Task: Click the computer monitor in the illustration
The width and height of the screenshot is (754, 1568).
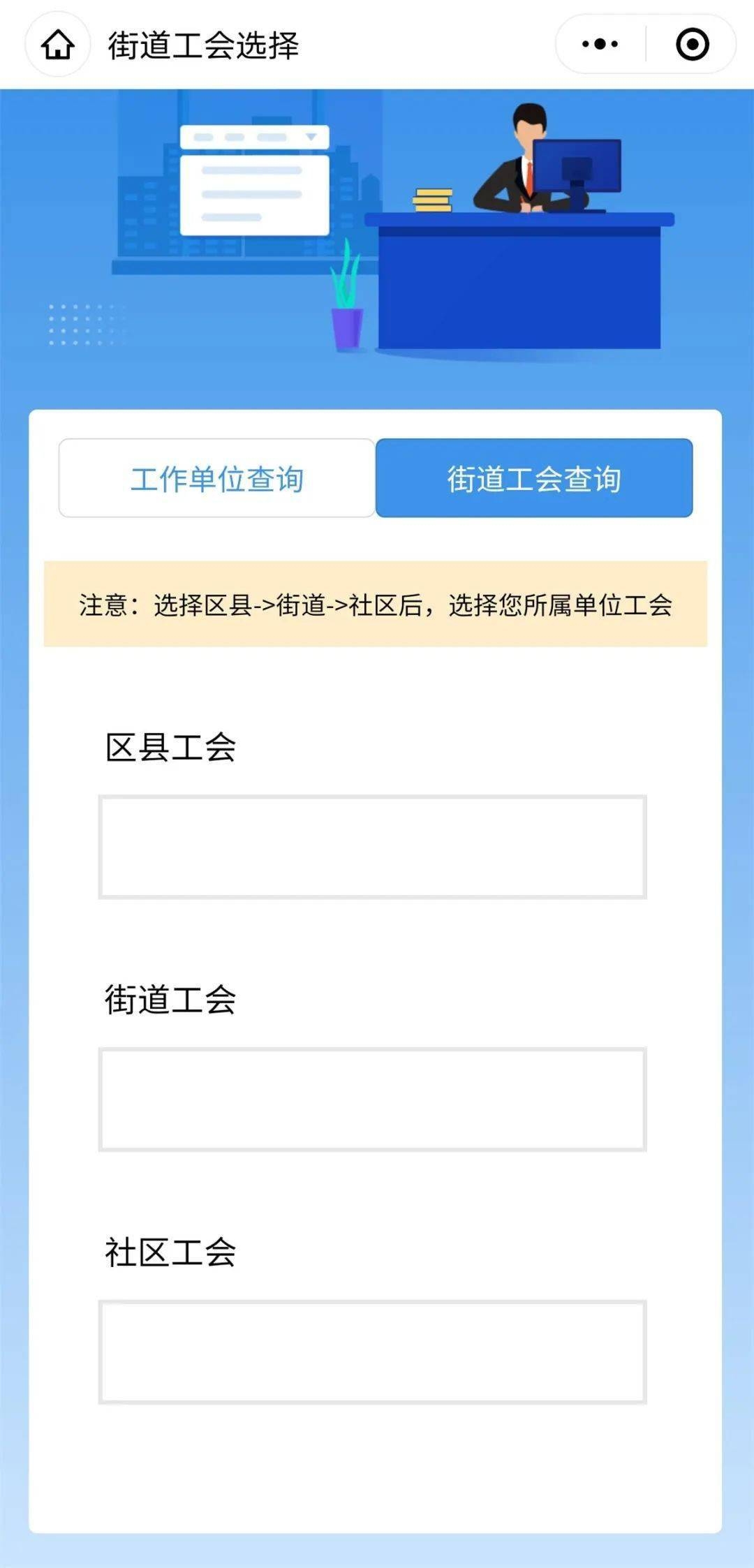Action: tap(579, 171)
